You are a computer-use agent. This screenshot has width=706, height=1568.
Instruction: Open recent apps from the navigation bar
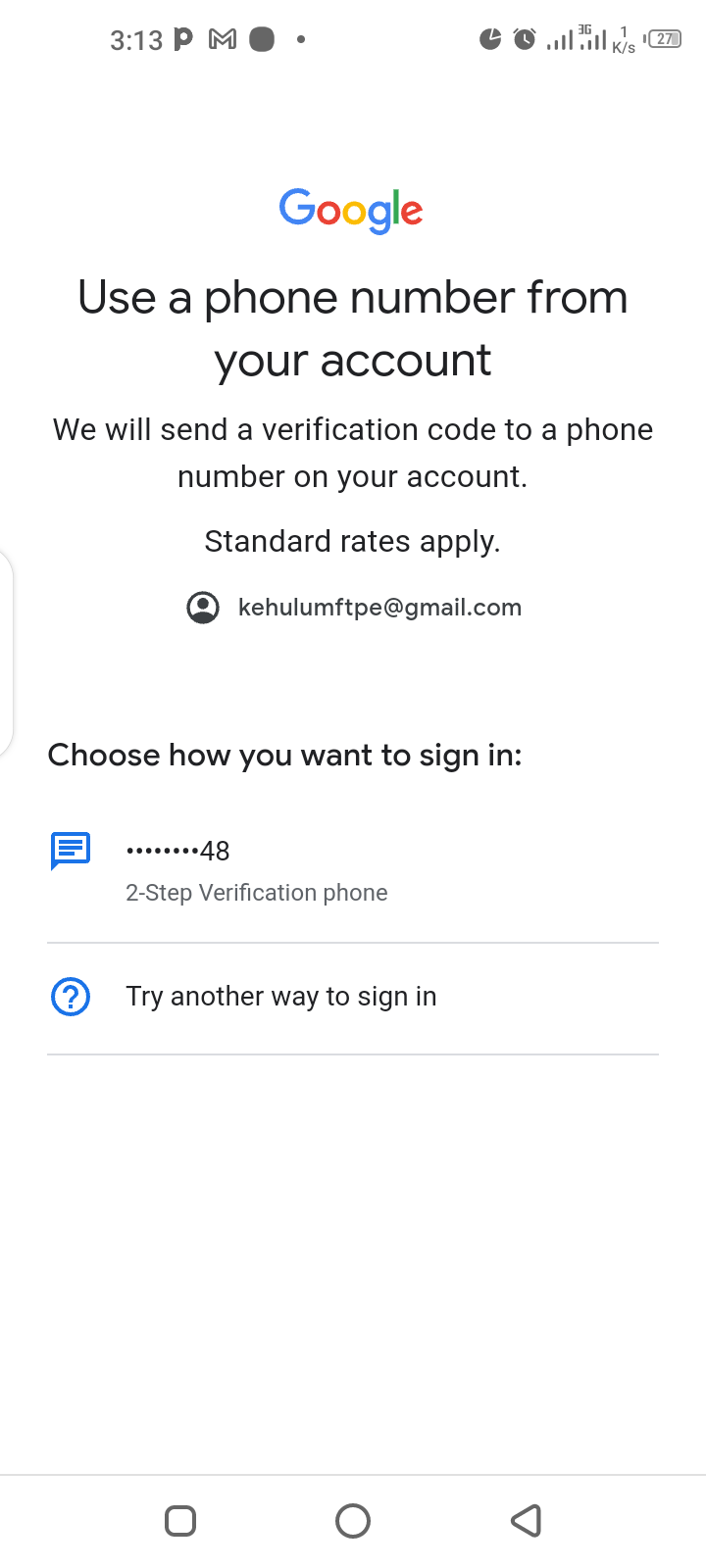coord(180,1521)
